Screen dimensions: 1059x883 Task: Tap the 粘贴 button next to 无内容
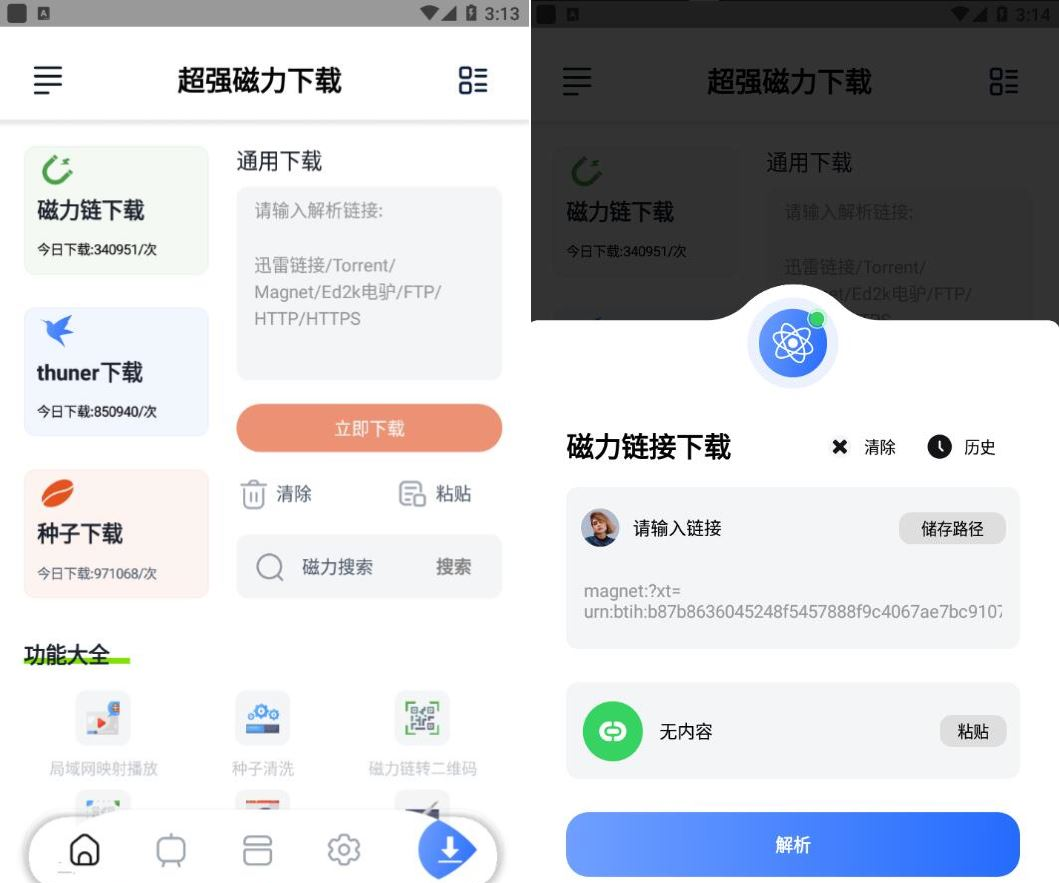coord(972,732)
